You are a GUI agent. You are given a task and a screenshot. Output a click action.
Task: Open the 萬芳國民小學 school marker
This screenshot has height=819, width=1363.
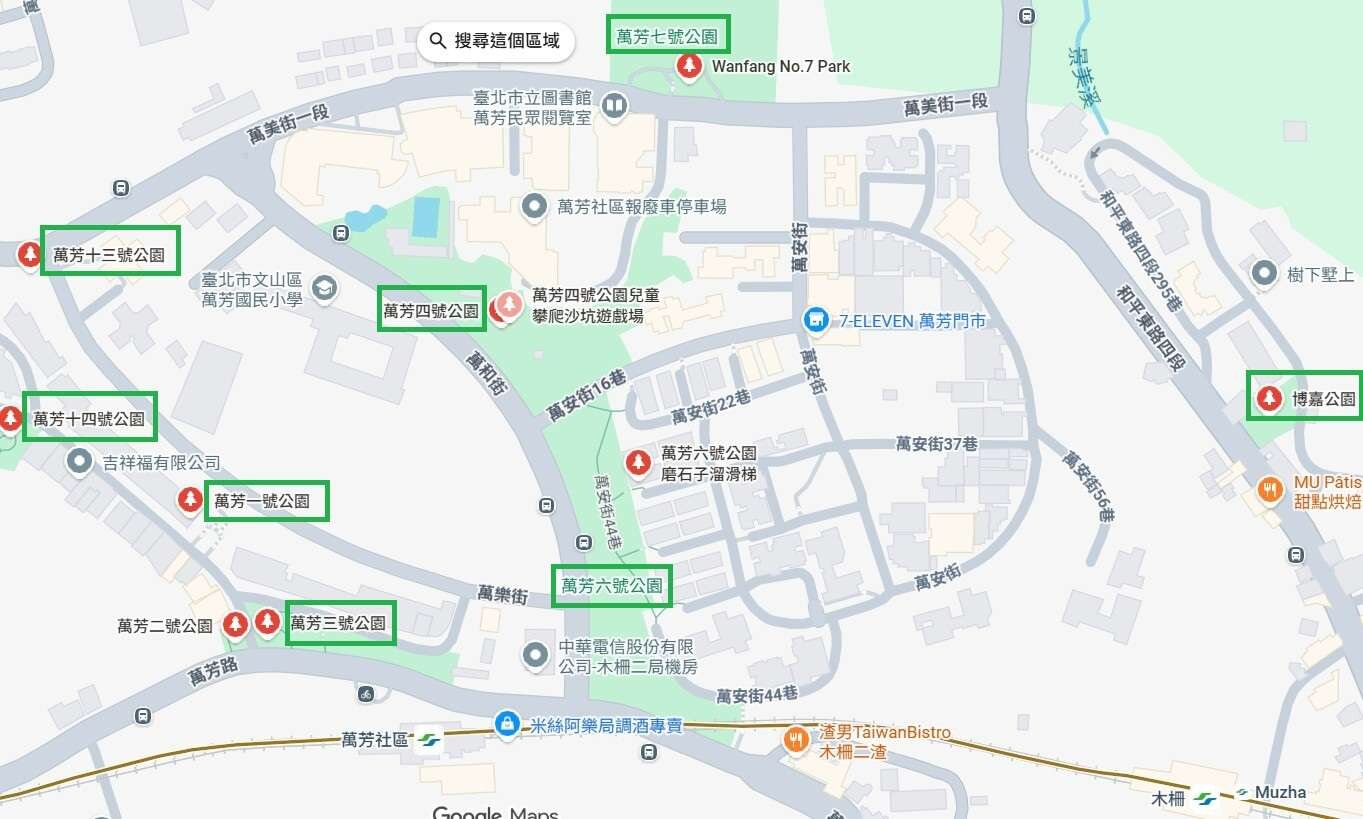(x=324, y=289)
